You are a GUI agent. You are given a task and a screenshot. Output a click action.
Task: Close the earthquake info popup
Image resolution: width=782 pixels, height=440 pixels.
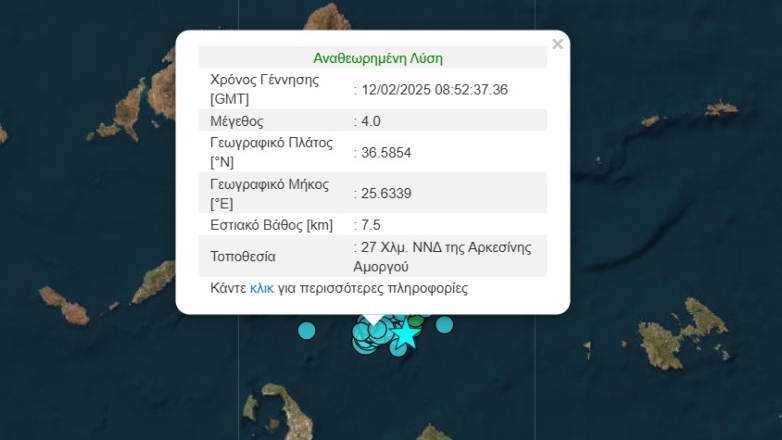coord(558,44)
